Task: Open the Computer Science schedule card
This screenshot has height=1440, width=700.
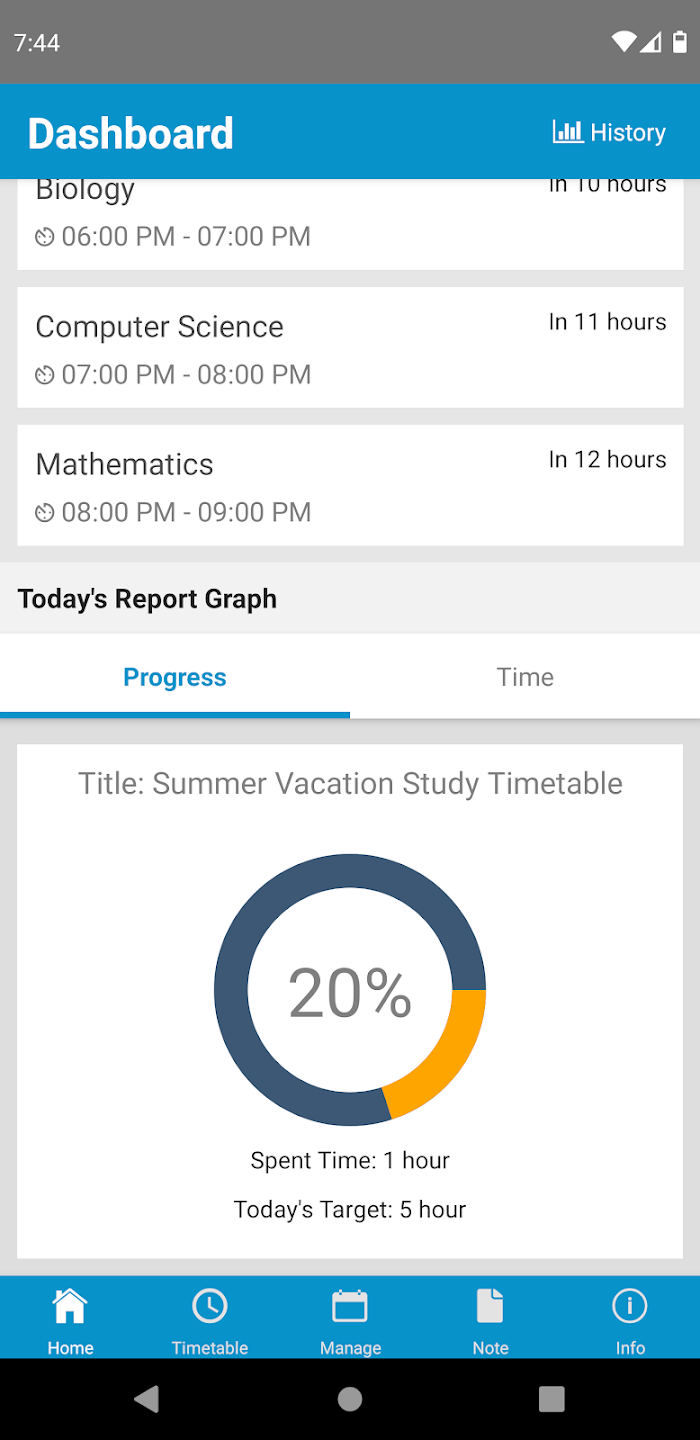Action: pyautogui.click(x=350, y=347)
